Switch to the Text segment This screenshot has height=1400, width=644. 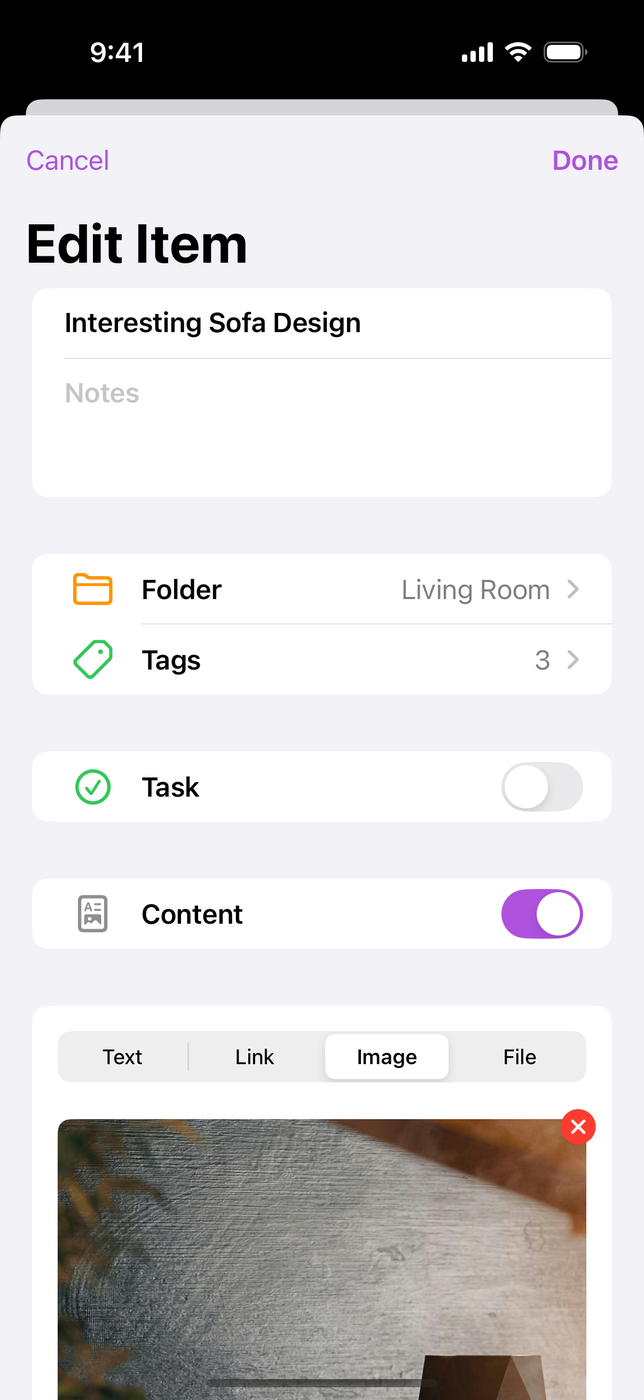[x=123, y=1057]
